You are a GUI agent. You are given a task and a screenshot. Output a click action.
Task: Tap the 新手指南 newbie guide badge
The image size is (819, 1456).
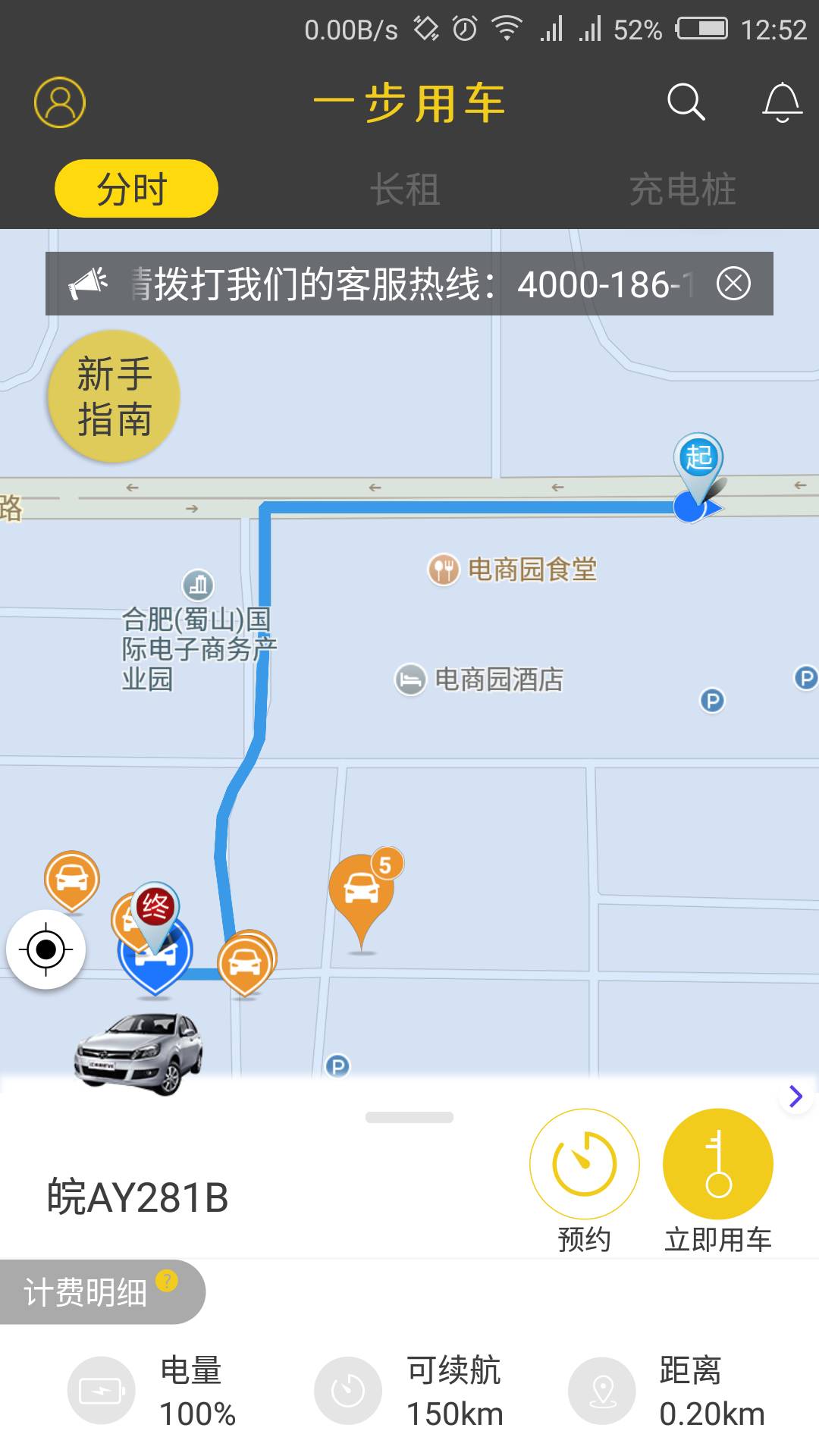(112, 394)
